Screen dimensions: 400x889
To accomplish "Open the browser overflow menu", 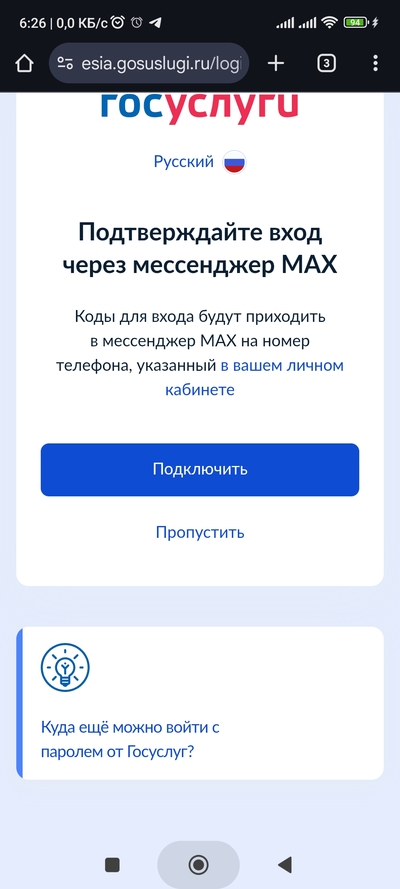I will pyautogui.click(x=375, y=64).
